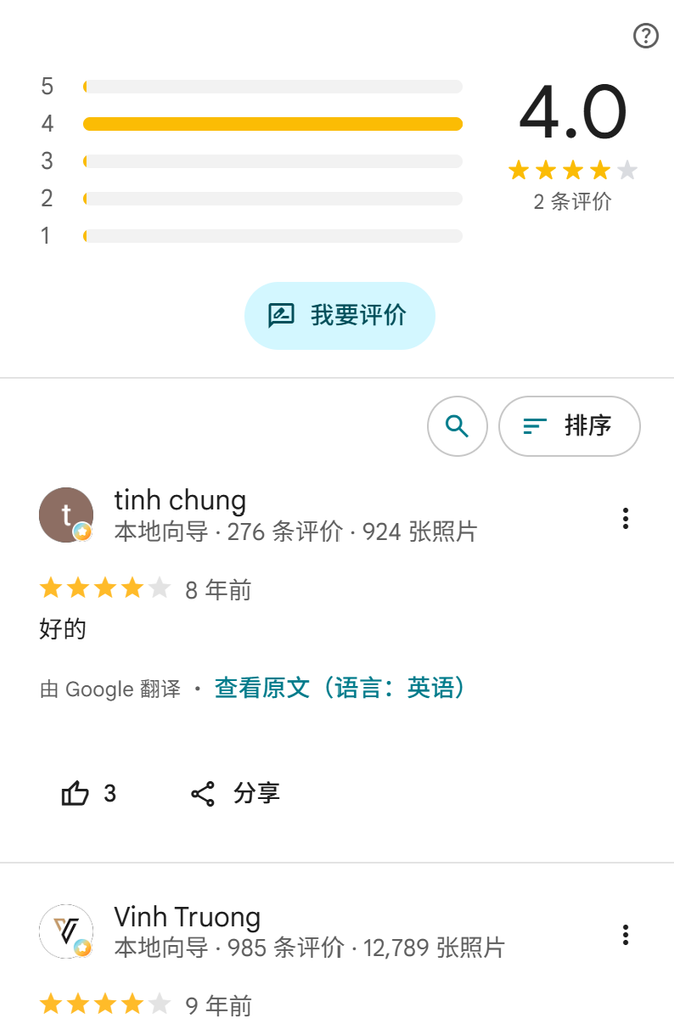Screen dimensions: 674x1024
Task: Like tinh chung's review
Action: coord(88,793)
